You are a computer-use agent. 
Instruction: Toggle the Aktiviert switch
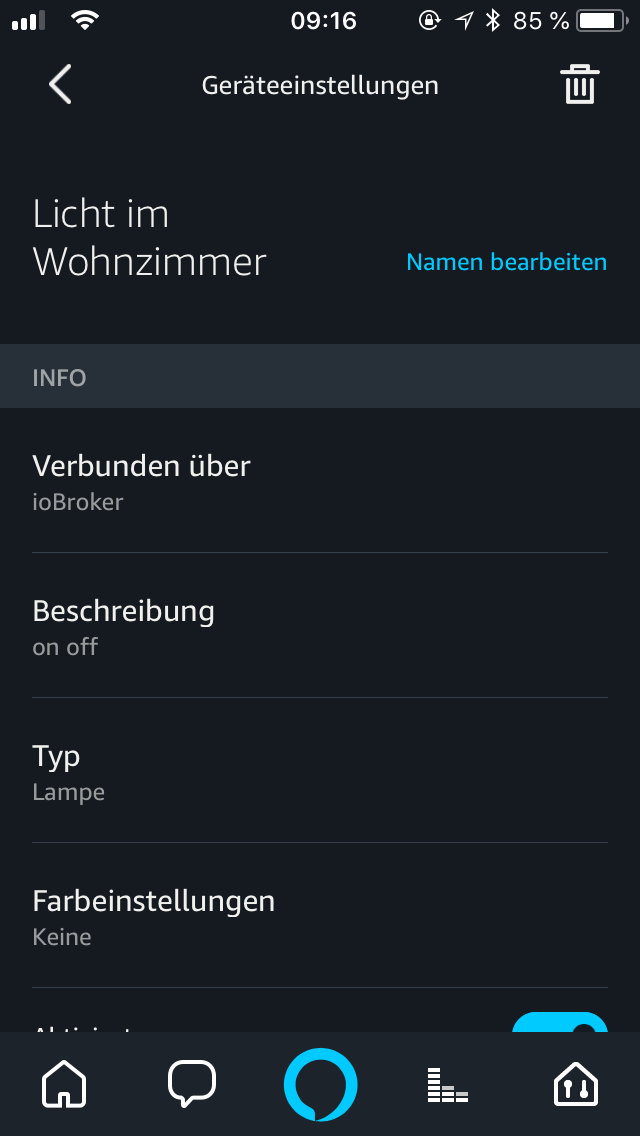(x=560, y=1023)
